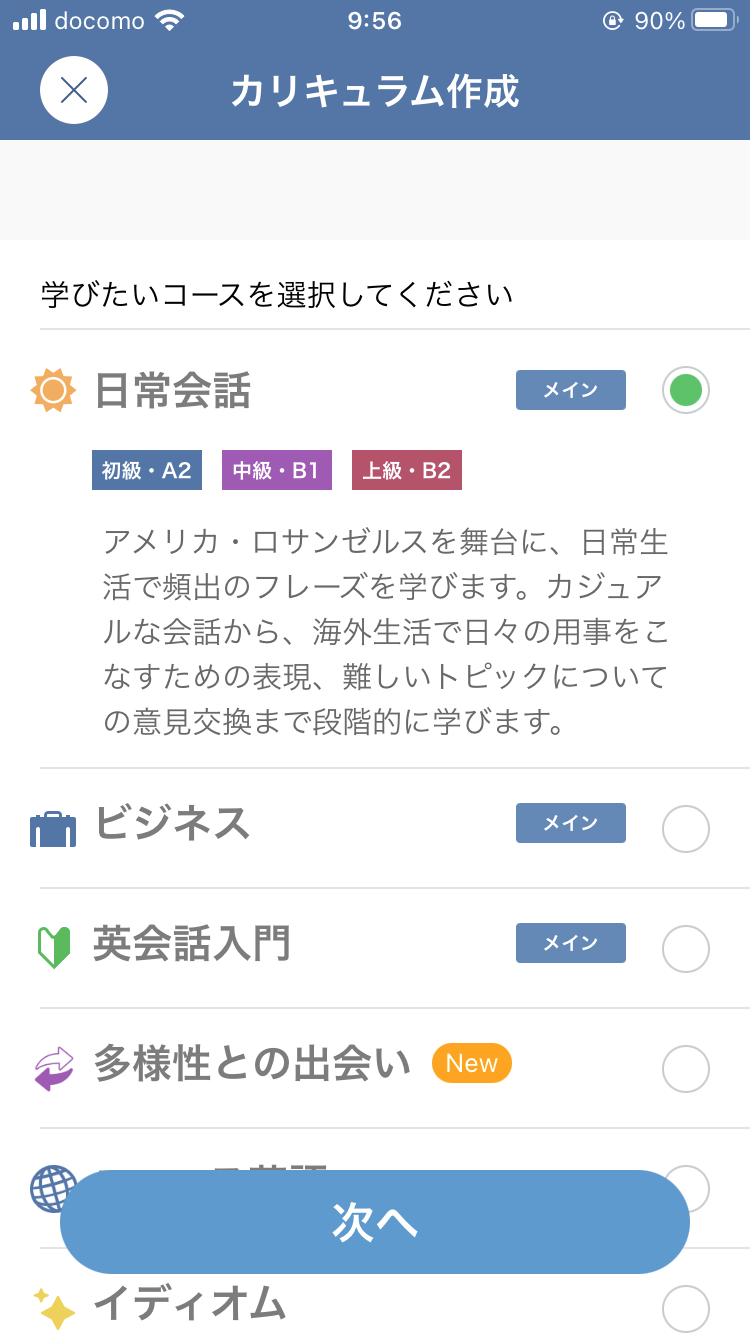Tap the 上級・B2 level chip

(407, 470)
